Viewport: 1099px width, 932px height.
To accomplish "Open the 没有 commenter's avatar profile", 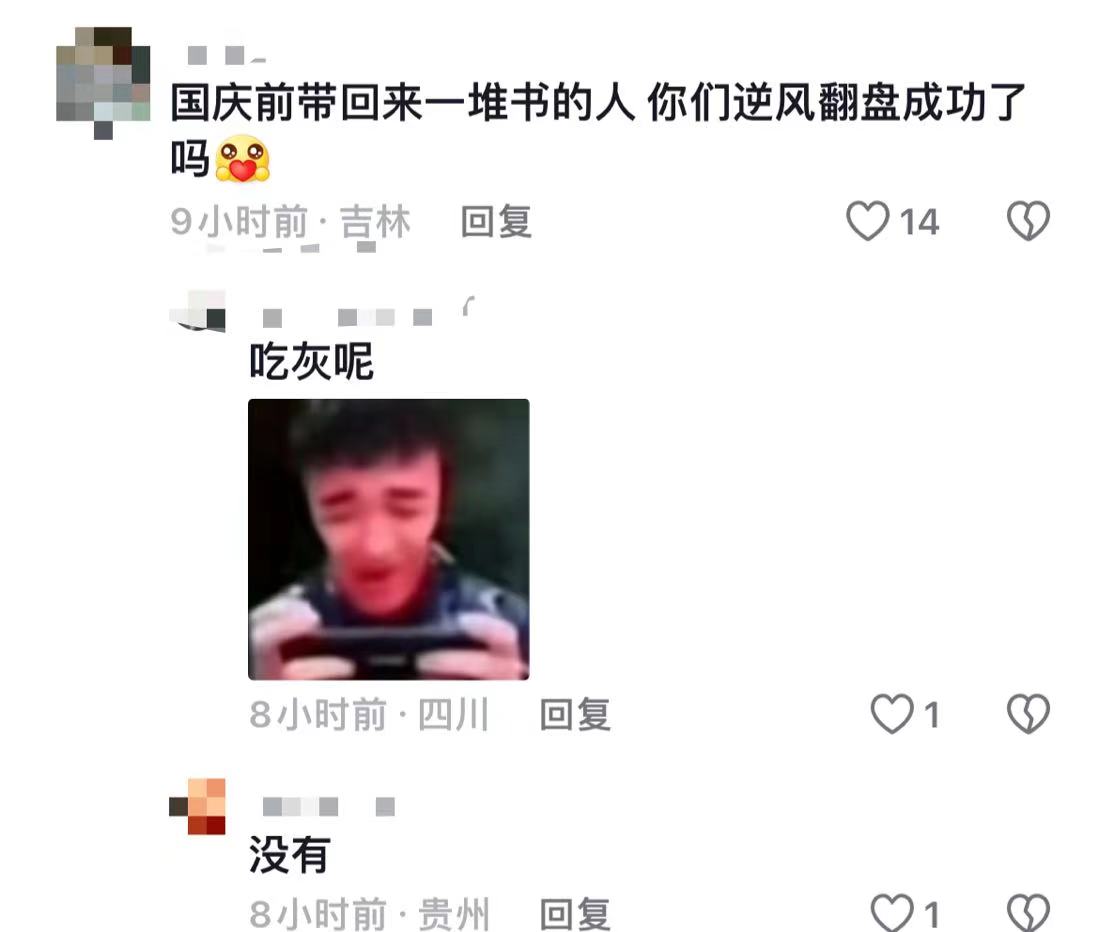I will (198, 807).
